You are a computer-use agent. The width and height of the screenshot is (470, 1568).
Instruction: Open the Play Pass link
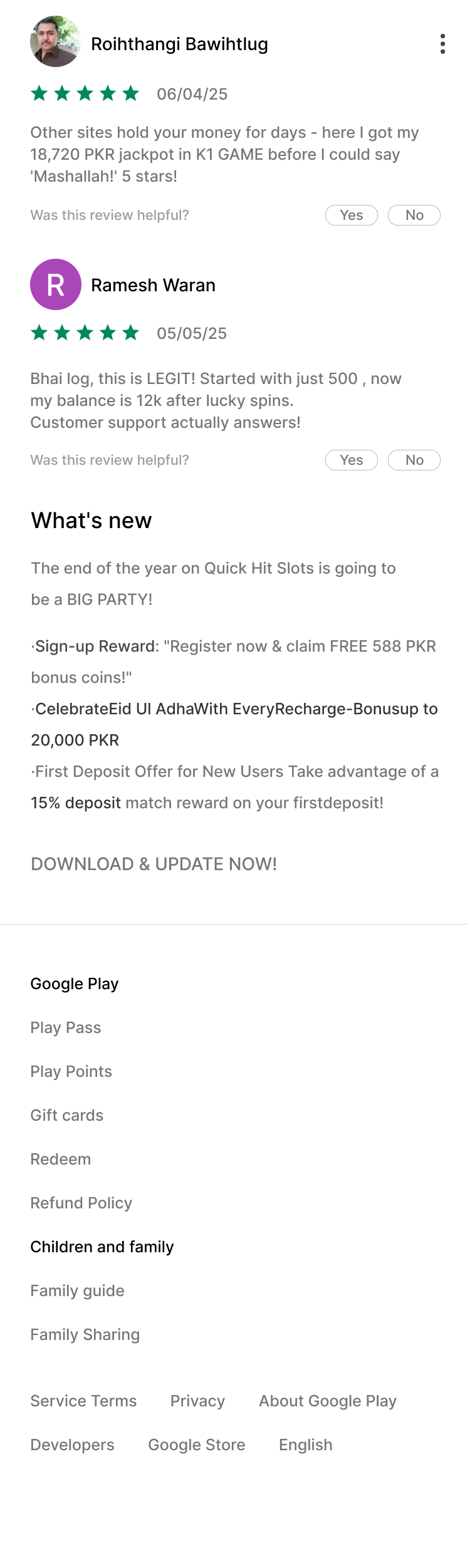(66, 1027)
